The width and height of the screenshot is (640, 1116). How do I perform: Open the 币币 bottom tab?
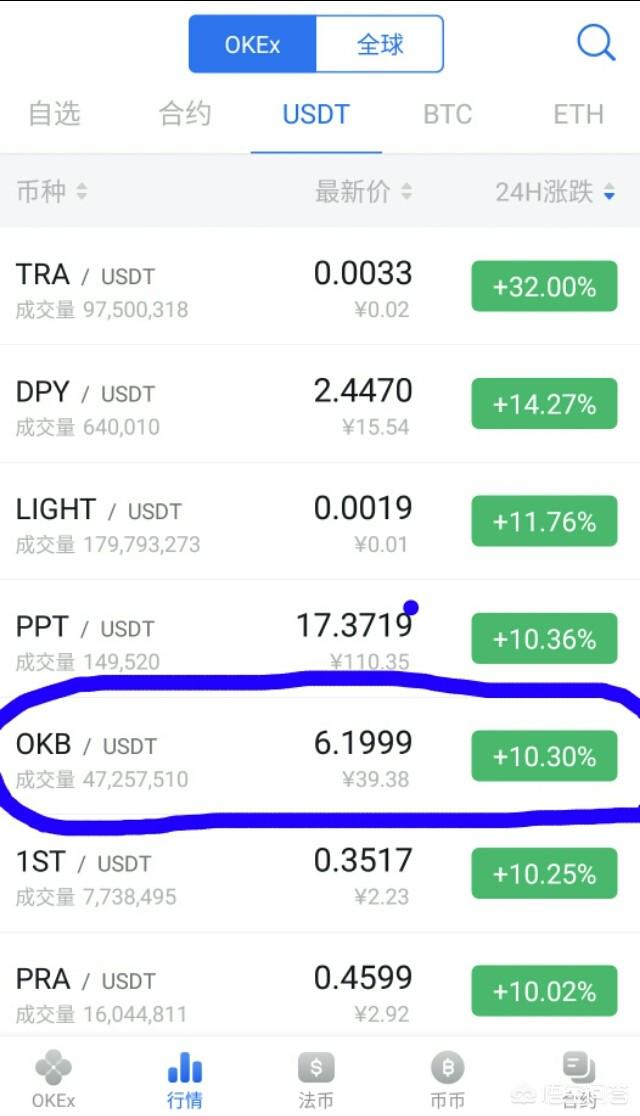click(447, 1080)
